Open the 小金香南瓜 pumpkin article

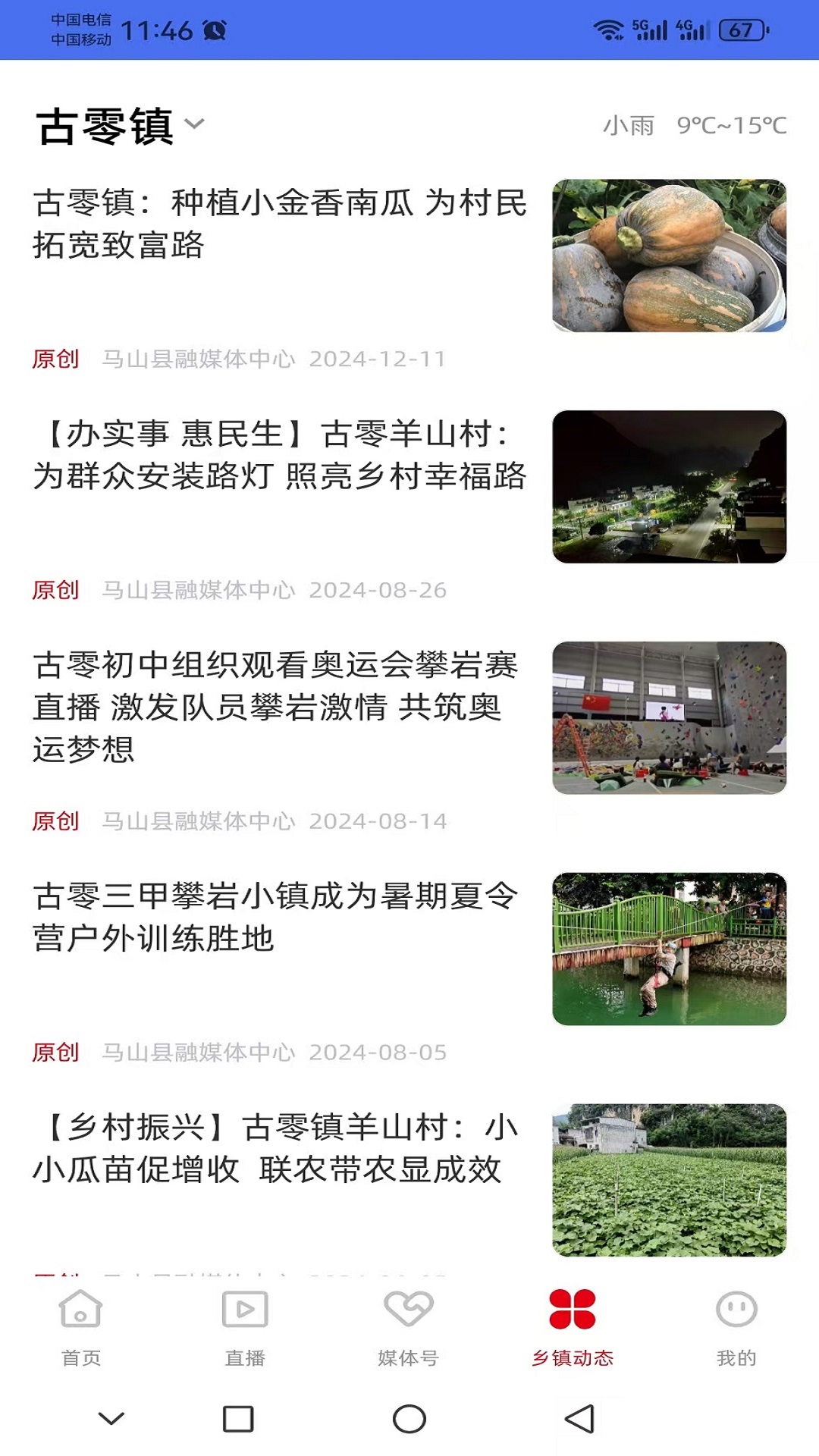(x=281, y=226)
